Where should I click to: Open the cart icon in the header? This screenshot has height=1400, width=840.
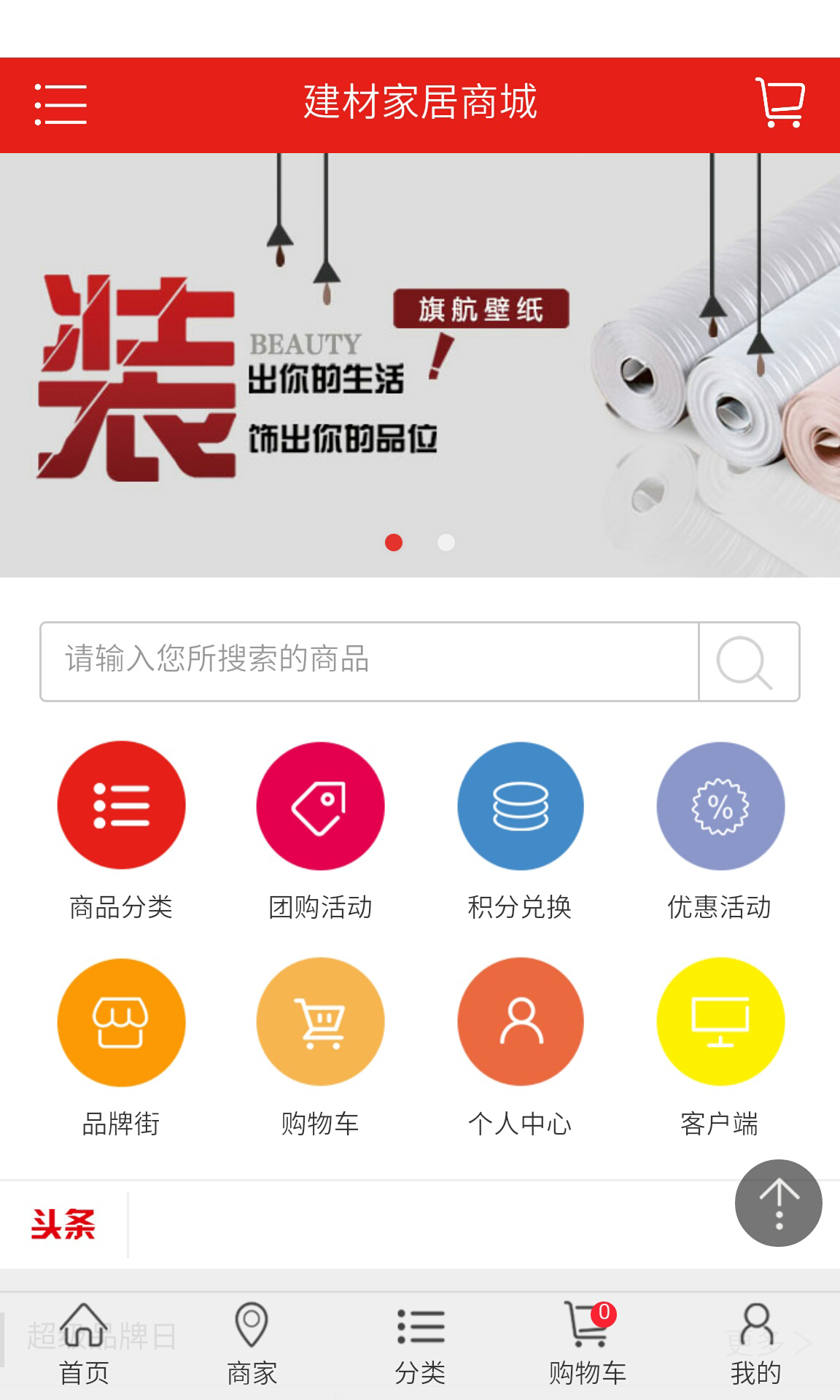click(780, 103)
